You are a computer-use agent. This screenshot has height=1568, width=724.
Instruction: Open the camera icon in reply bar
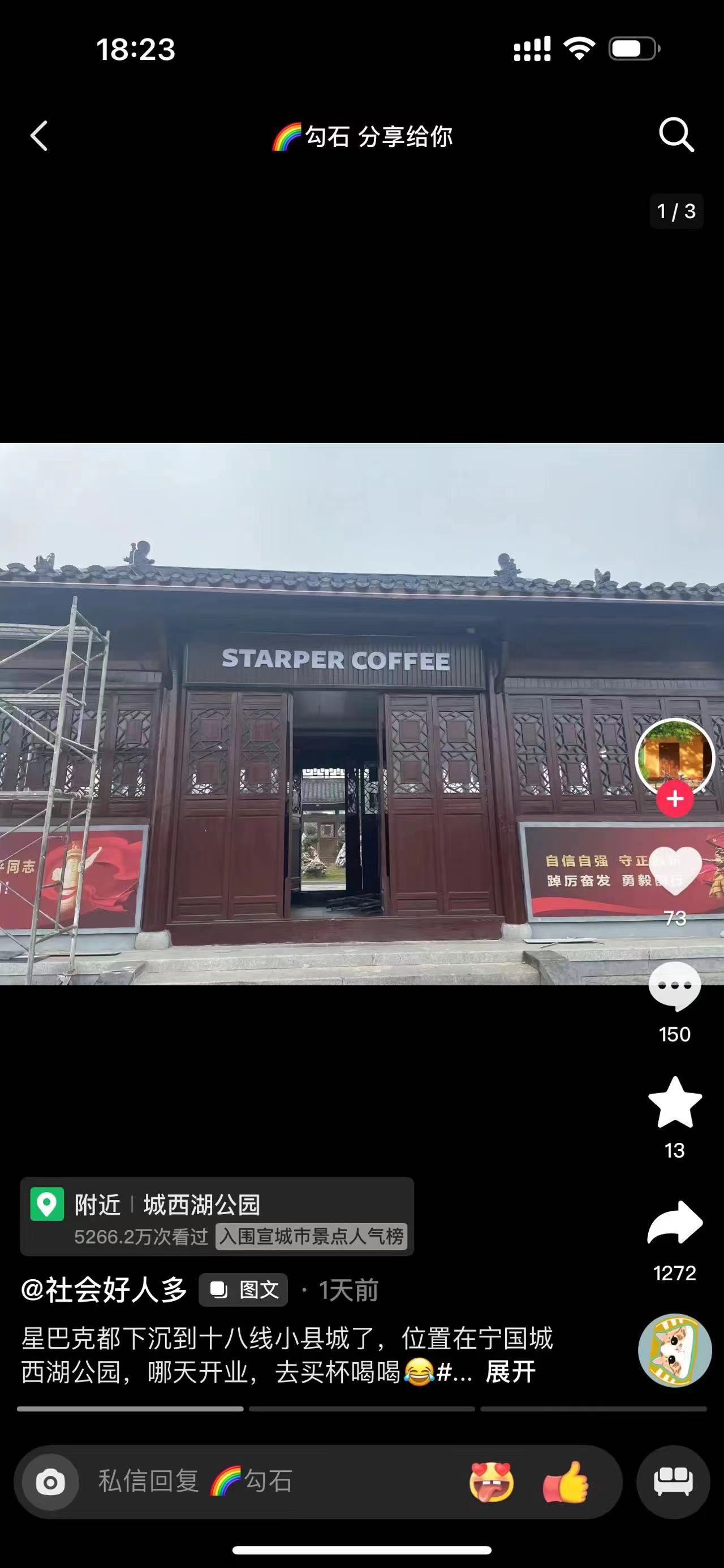[50, 1482]
